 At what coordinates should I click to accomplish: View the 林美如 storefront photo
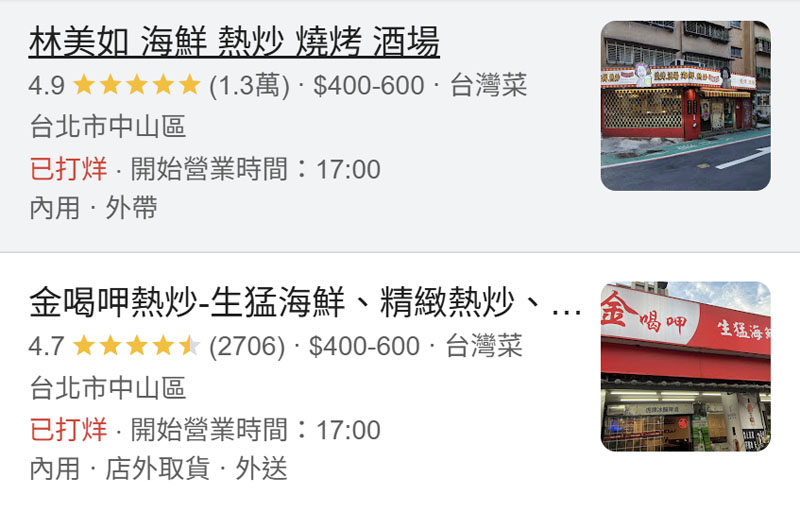click(685, 106)
